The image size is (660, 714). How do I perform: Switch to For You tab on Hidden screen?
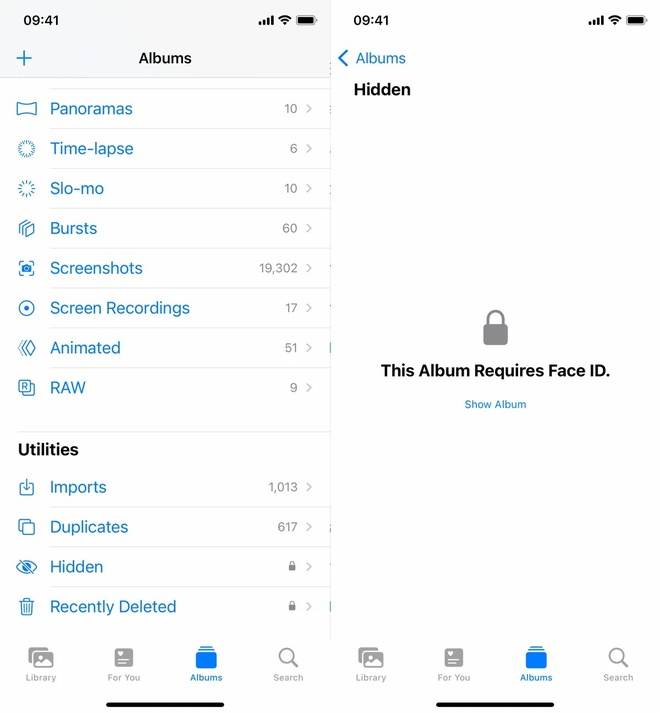[453, 664]
